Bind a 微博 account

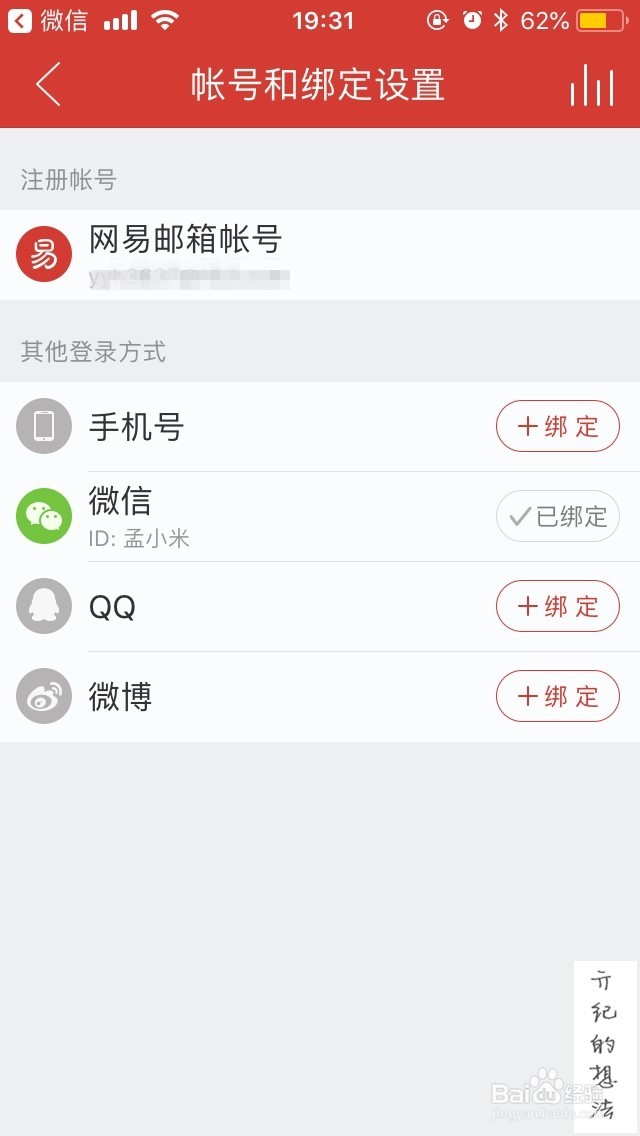pos(557,696)
